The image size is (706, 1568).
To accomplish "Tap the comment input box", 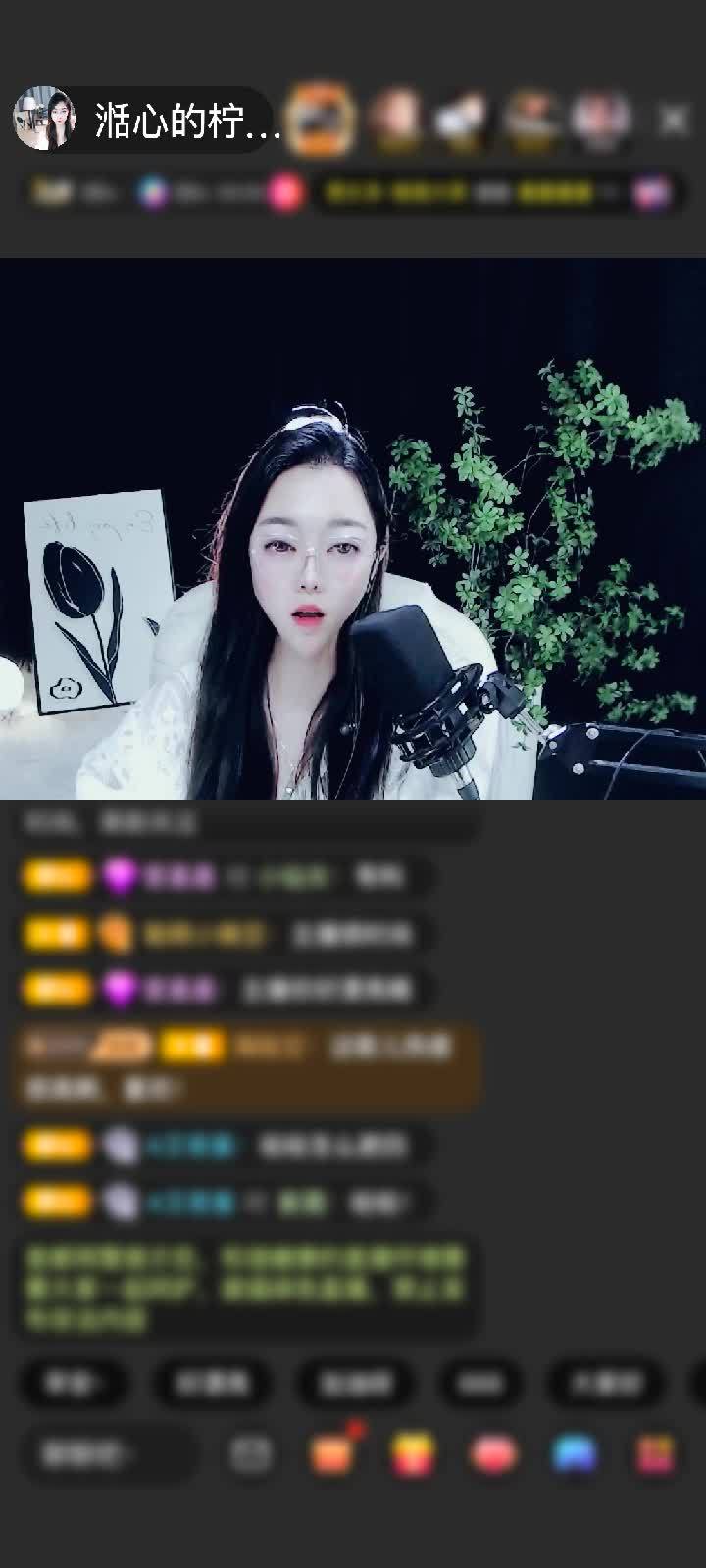I will click(106, 1454).
